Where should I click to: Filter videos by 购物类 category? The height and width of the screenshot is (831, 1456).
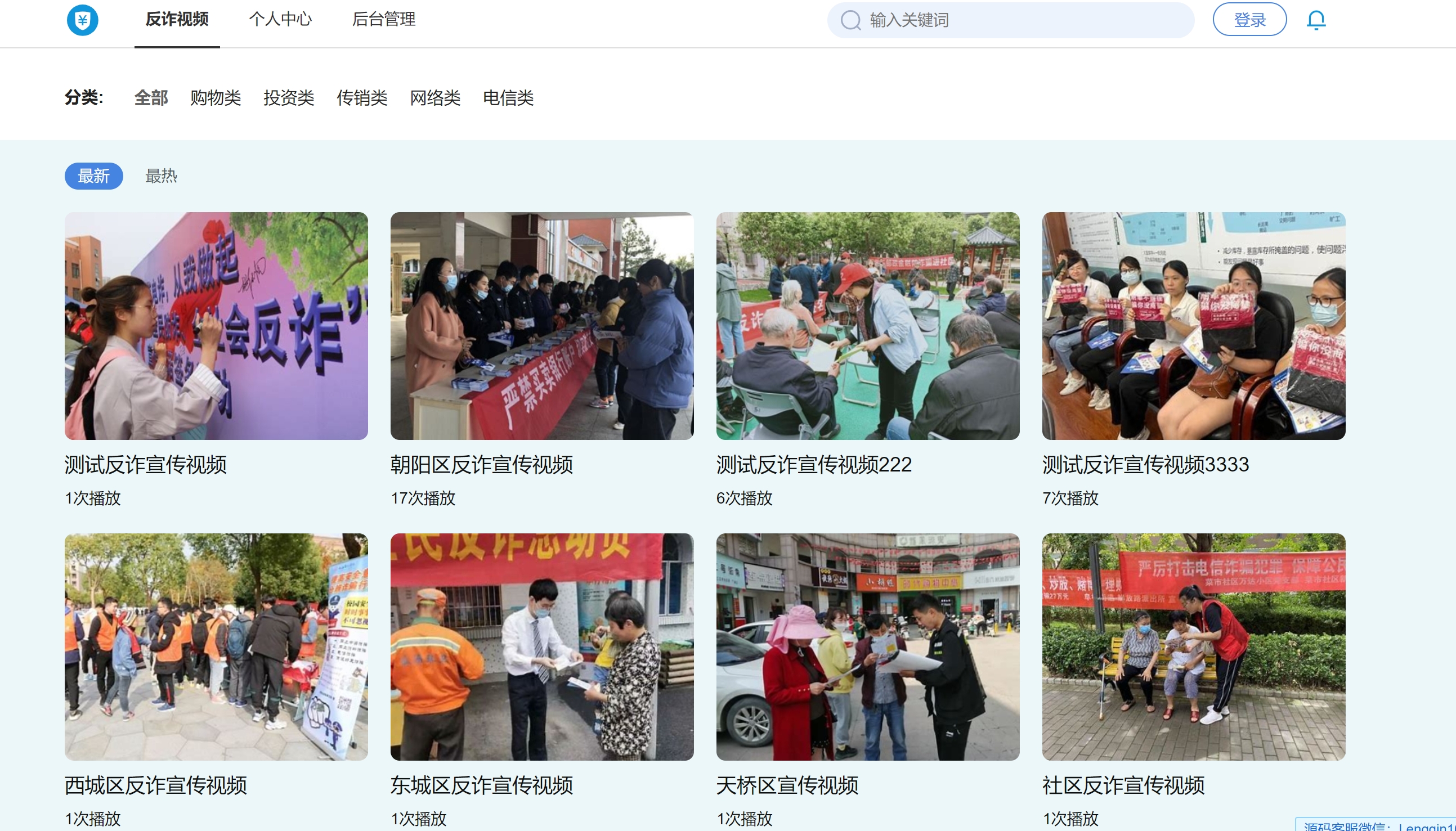coord(215,97)
